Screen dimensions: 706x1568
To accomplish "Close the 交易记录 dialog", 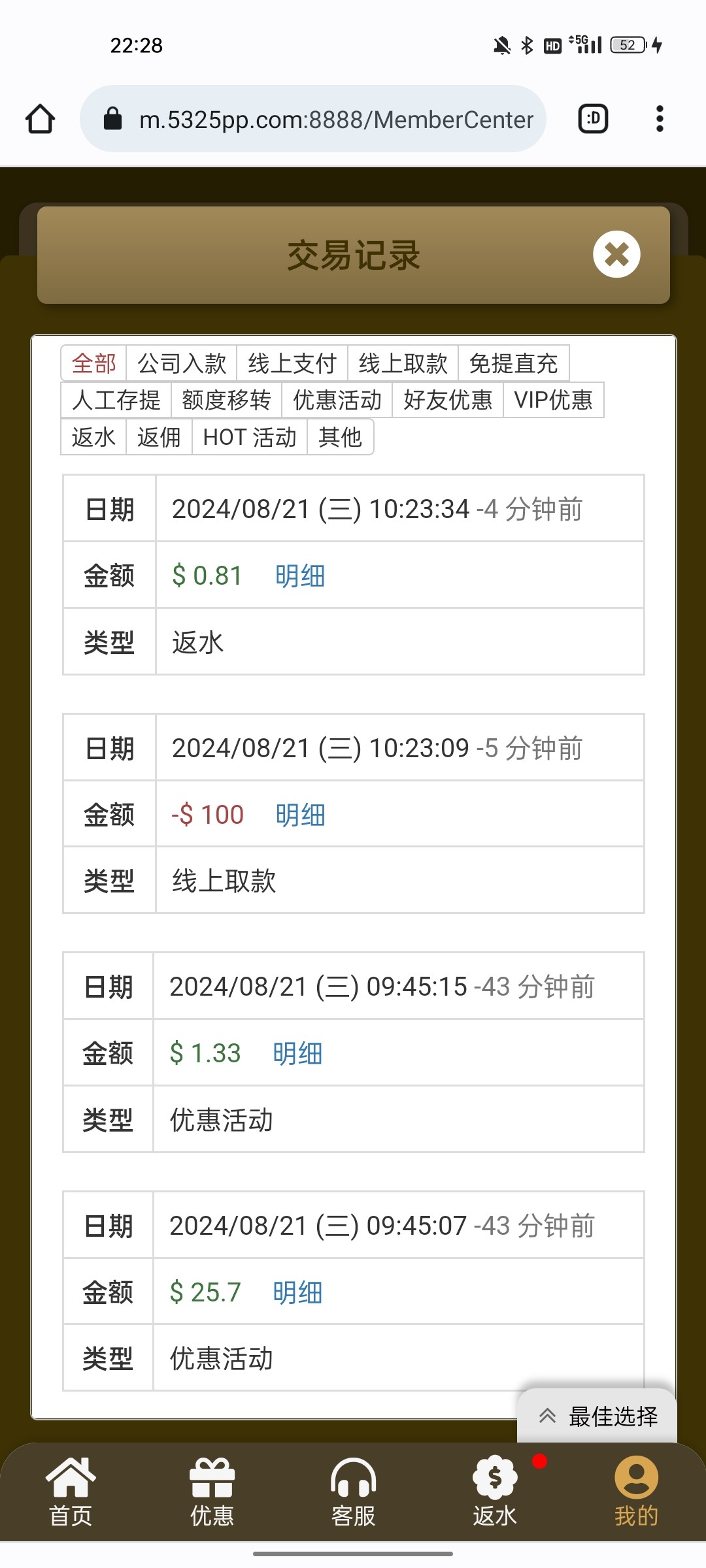I will (616, 255).
